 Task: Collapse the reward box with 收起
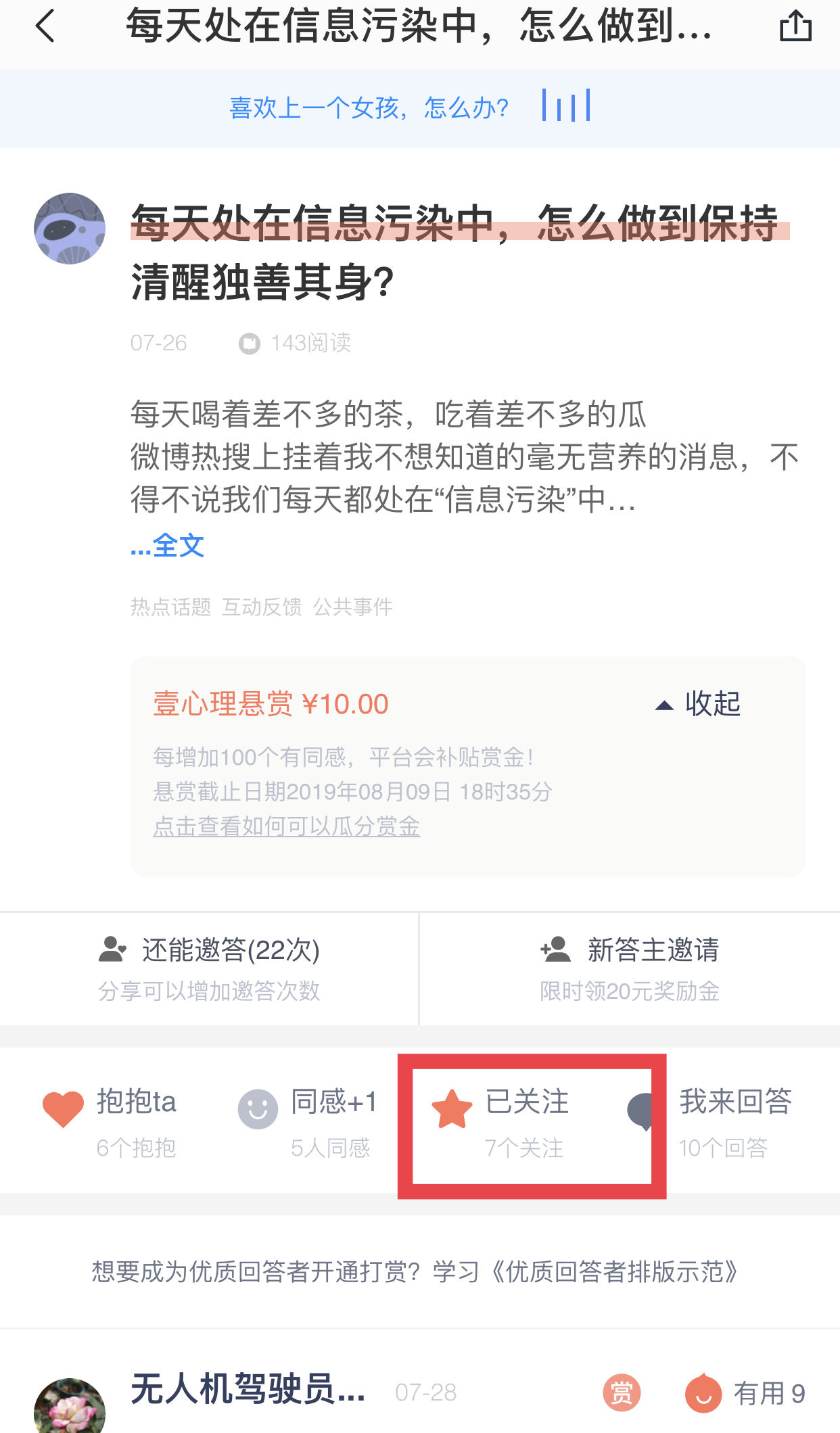point(699,704)
